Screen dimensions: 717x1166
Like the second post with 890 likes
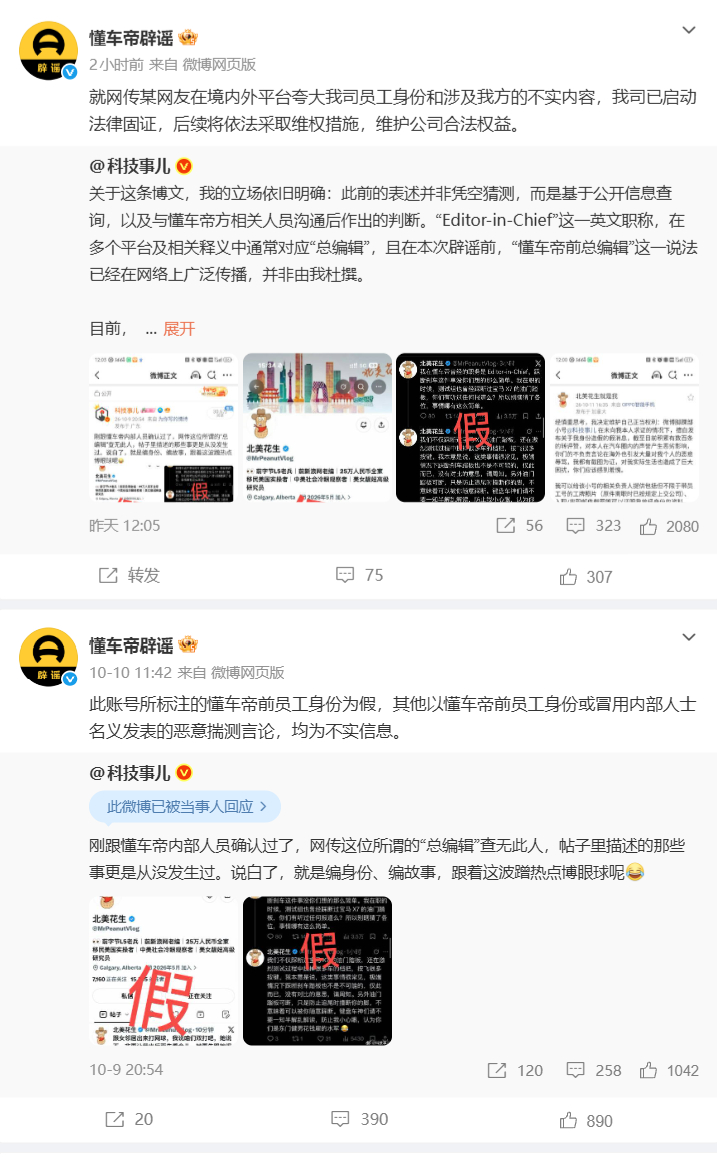coord(586,1121)
